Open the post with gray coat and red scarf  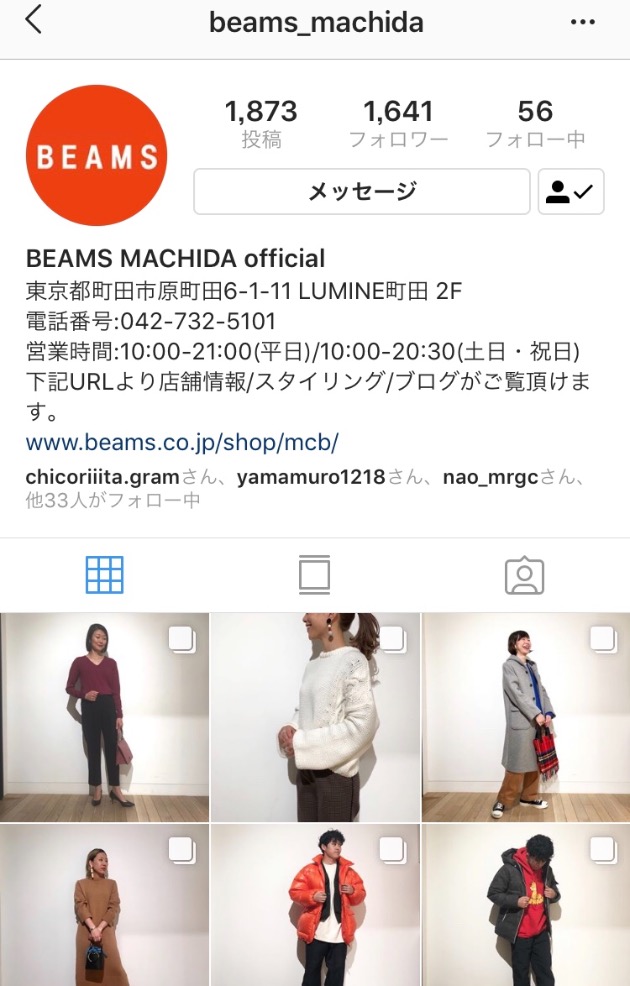point(526,717)
